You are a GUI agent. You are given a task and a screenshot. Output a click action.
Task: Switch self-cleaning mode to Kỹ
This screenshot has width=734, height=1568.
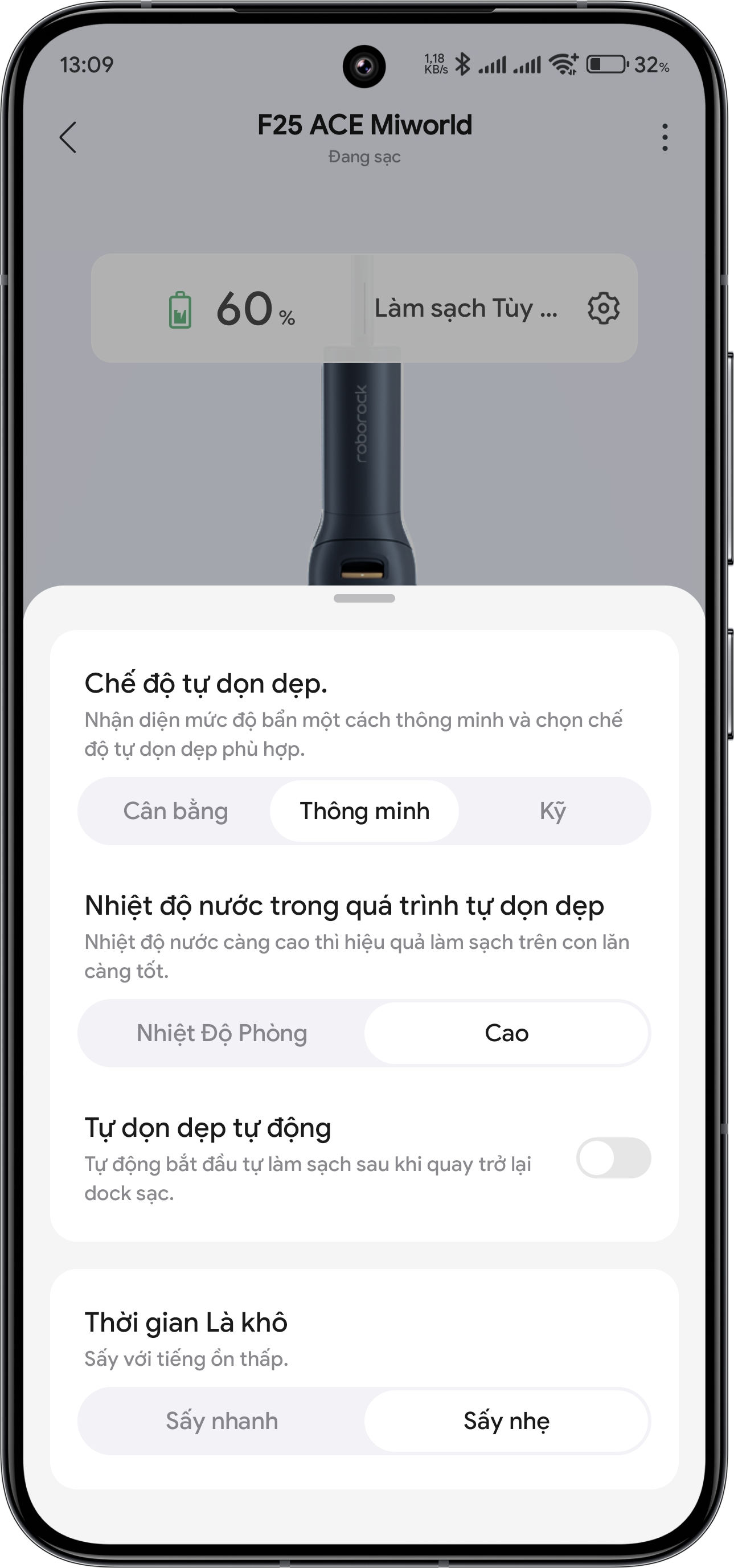pyautogui.click(x=552, y=811)
